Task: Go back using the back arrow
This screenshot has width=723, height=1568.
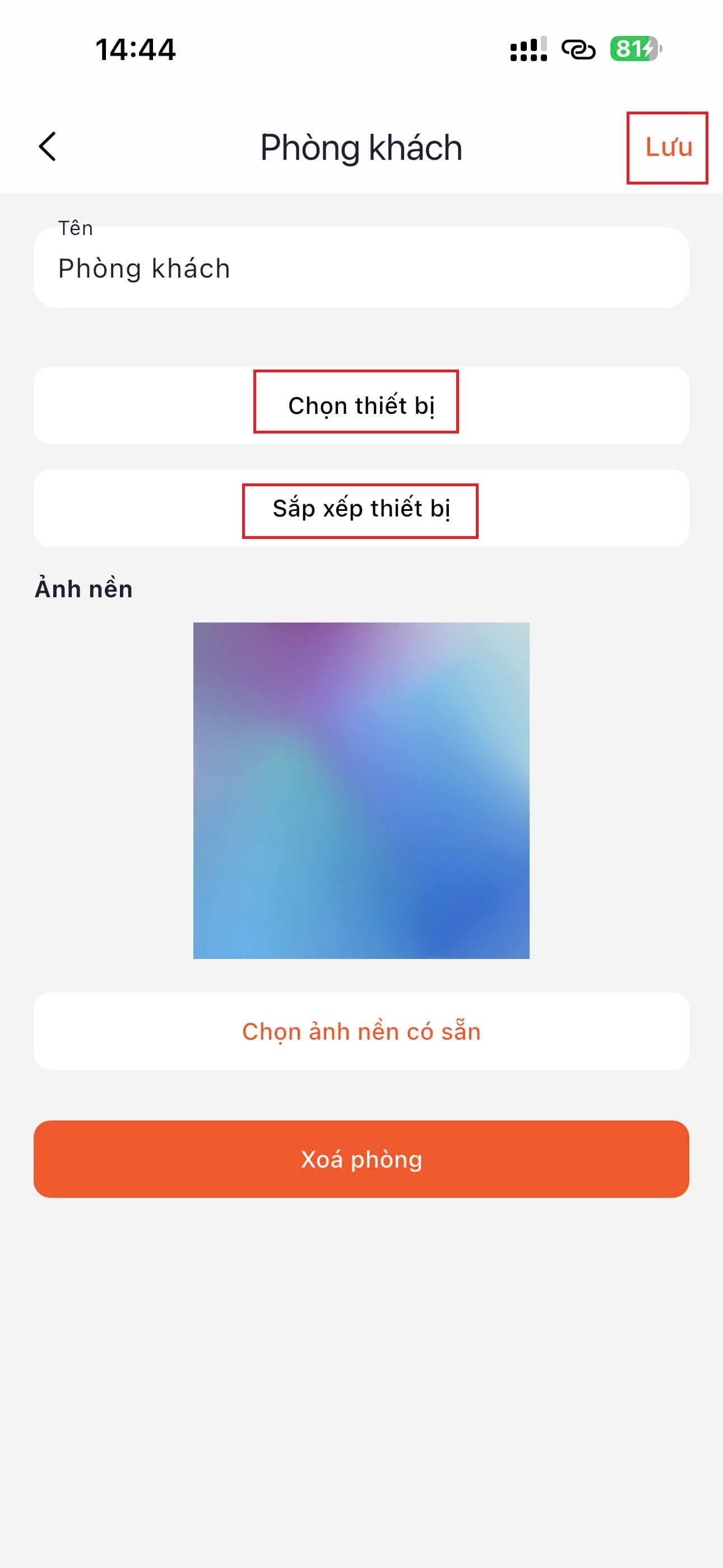Action: (x=48, y=147)
